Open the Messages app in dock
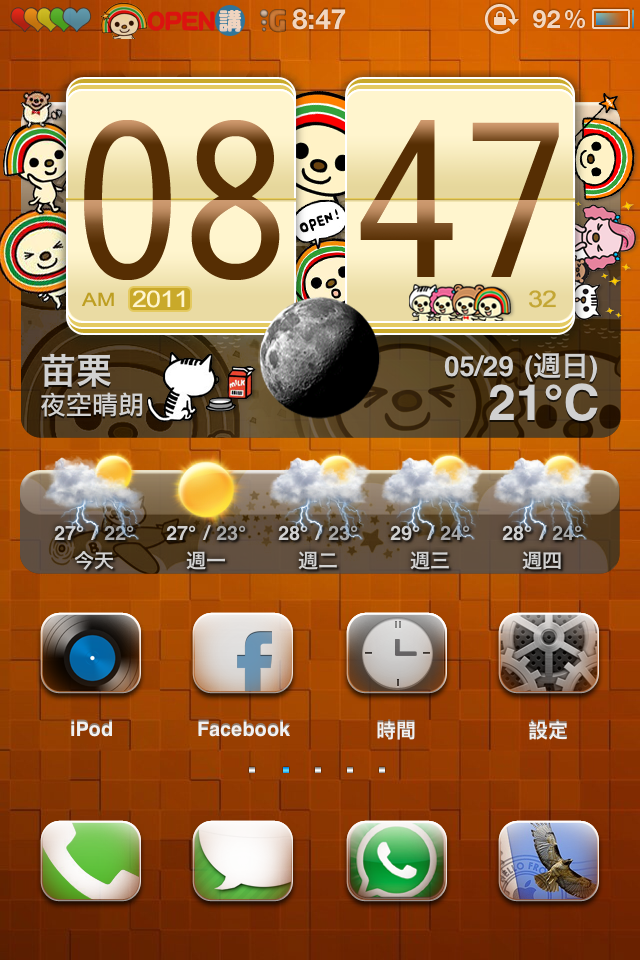Viewport: 640px width, 960px height. tap(243, 861)
